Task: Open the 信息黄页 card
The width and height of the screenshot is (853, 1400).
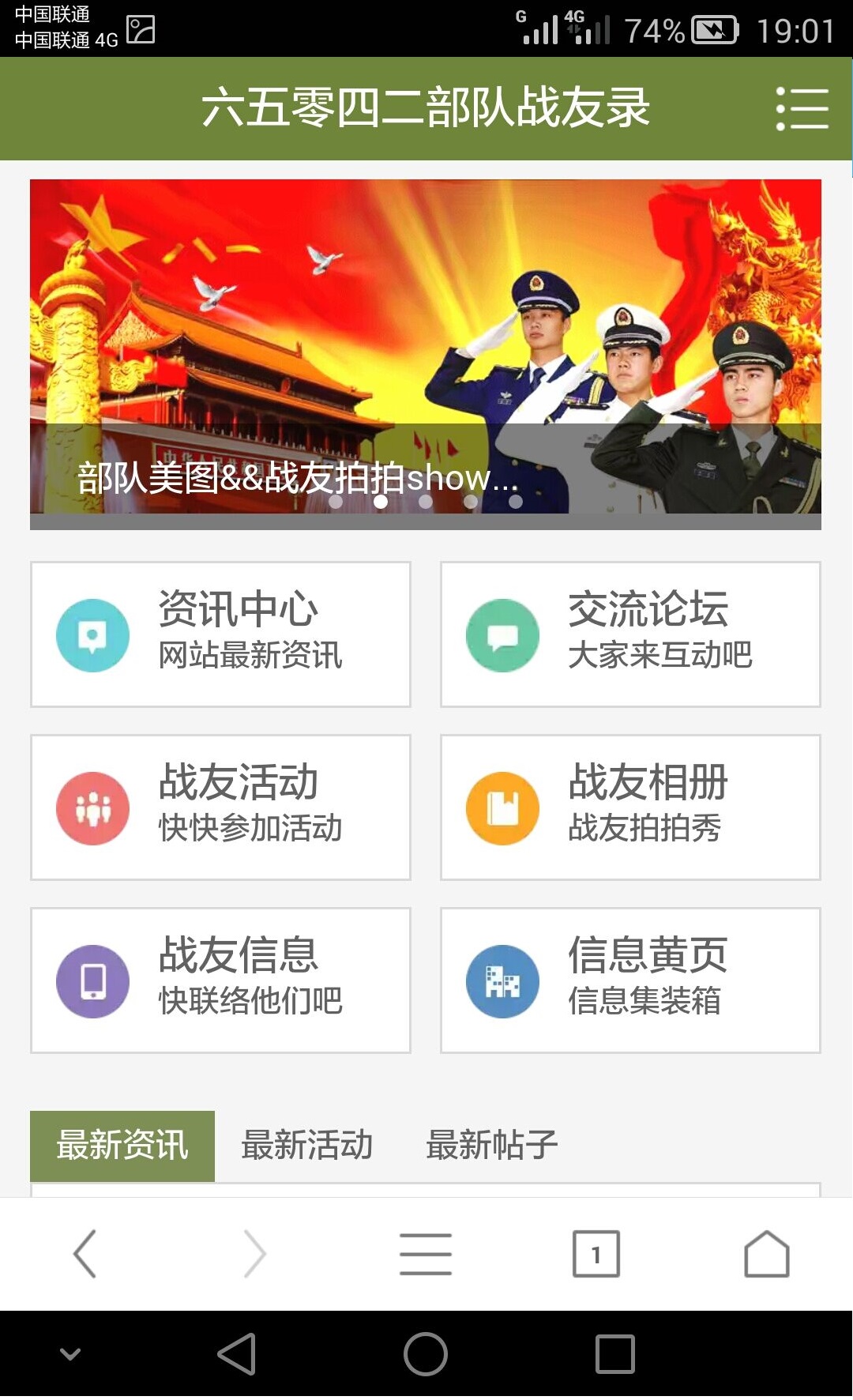Action: tap(630, 980)
